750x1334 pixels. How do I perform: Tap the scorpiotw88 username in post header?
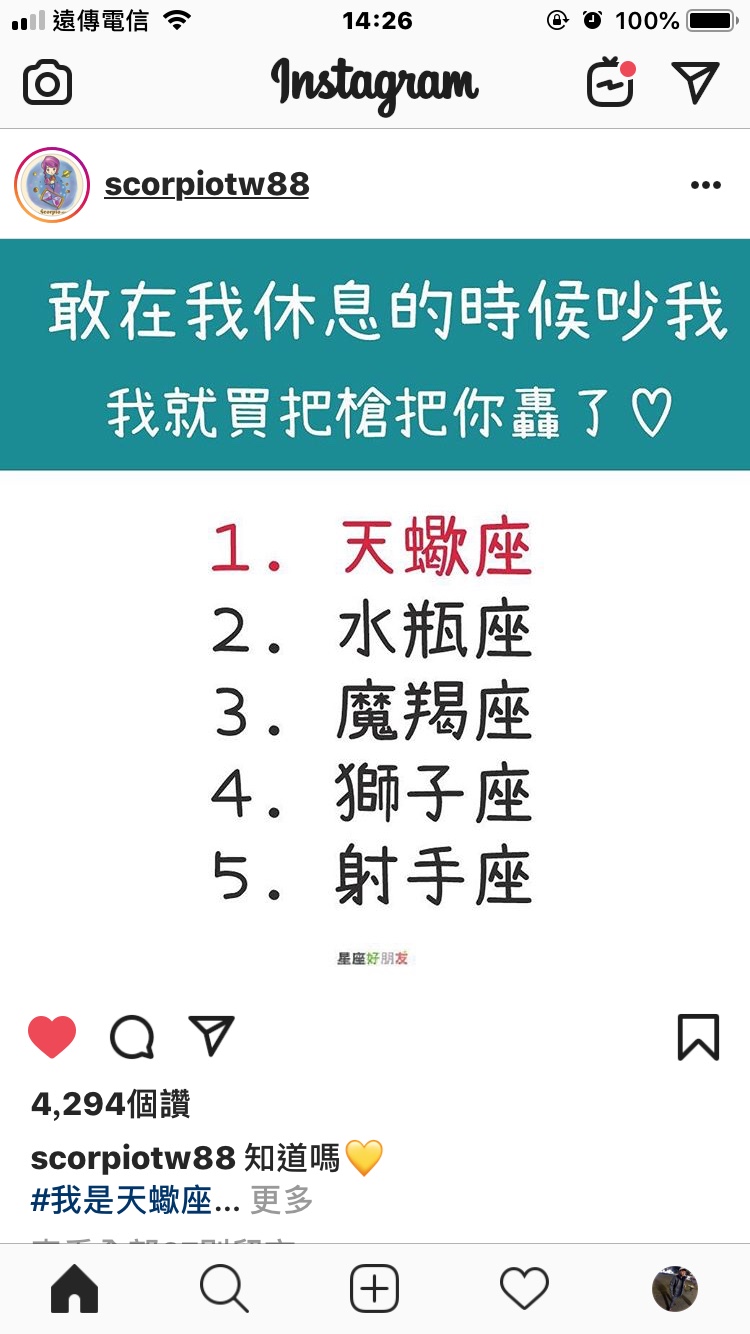[206, 185]
